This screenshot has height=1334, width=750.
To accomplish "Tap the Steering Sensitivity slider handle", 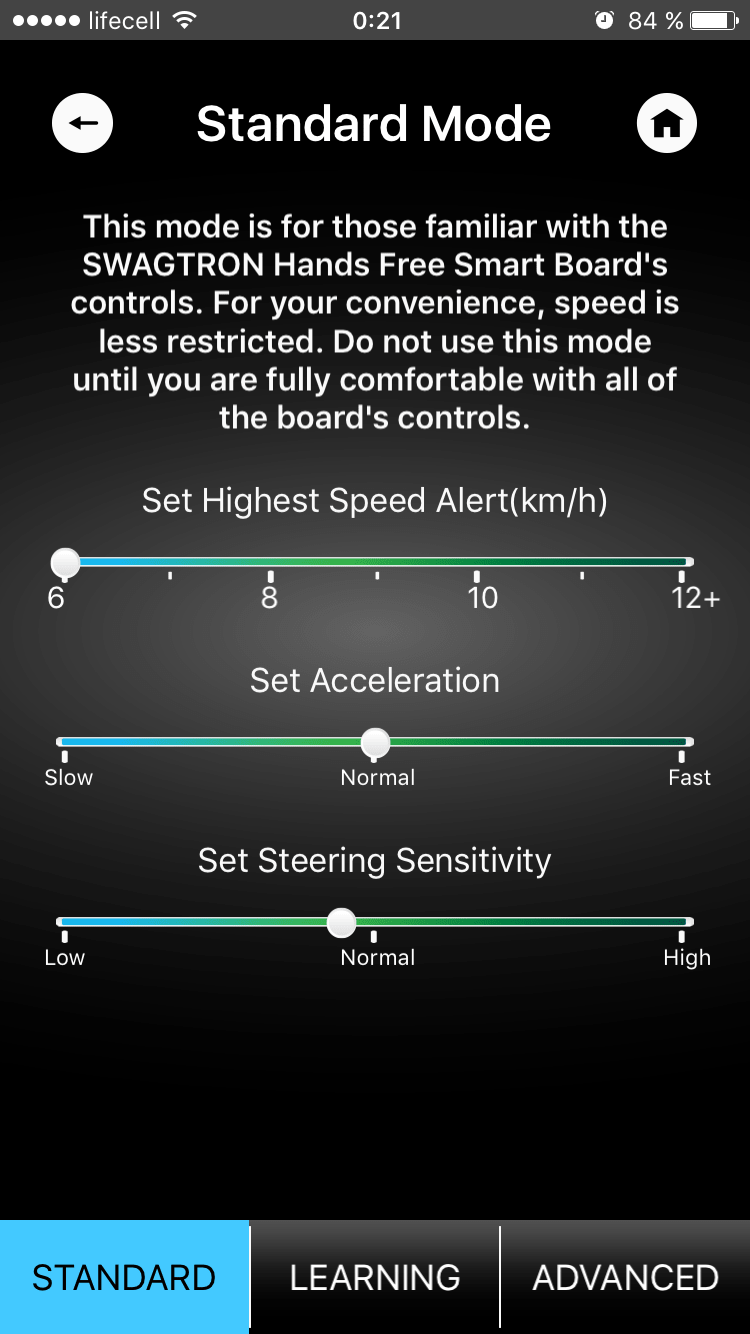I will 342,922.
